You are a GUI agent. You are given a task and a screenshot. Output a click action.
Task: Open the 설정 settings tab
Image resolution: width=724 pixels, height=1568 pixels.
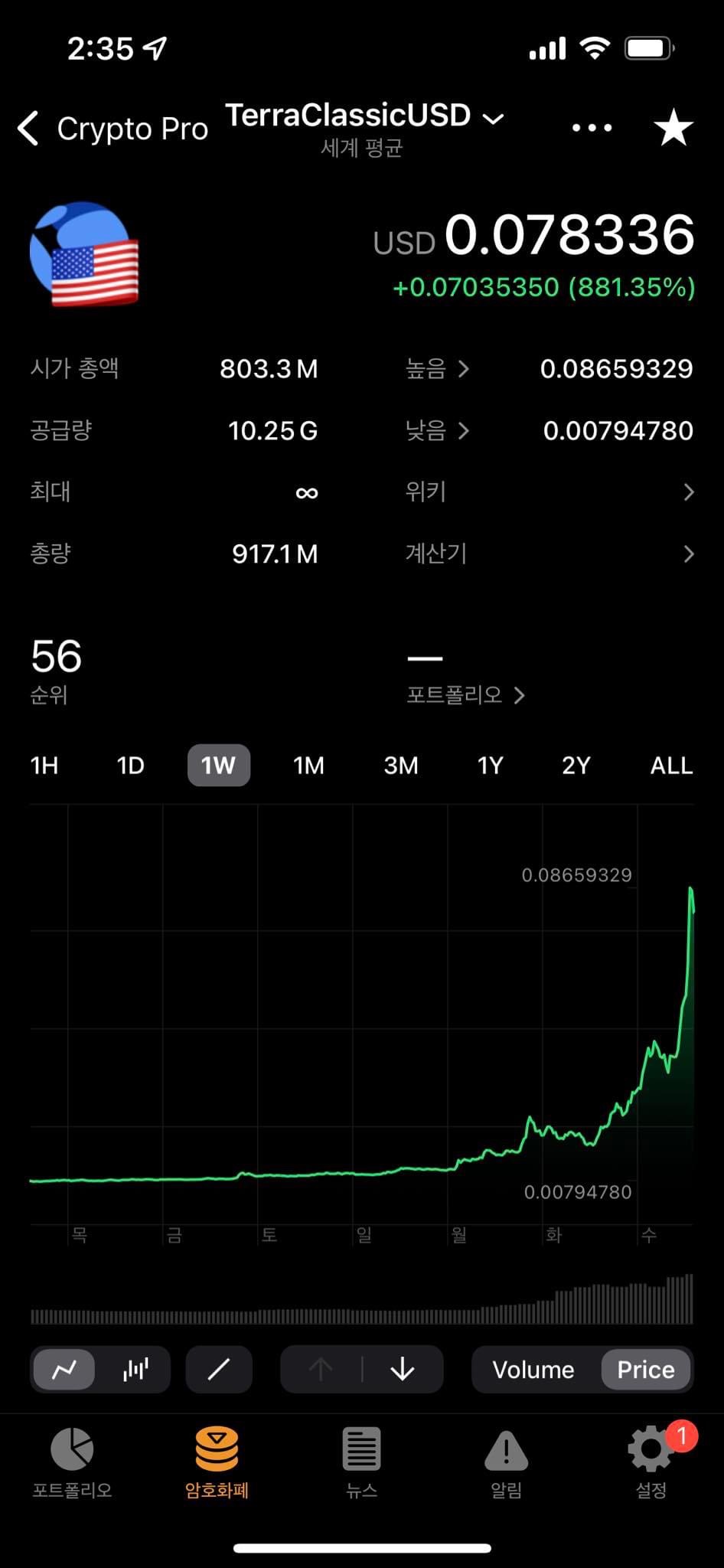click(x=651, y=1462)
